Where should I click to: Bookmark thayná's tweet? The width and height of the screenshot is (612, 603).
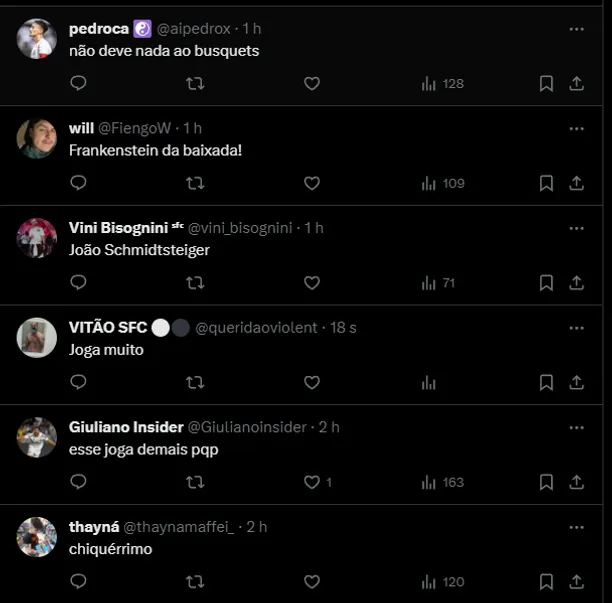click(546, 581)
